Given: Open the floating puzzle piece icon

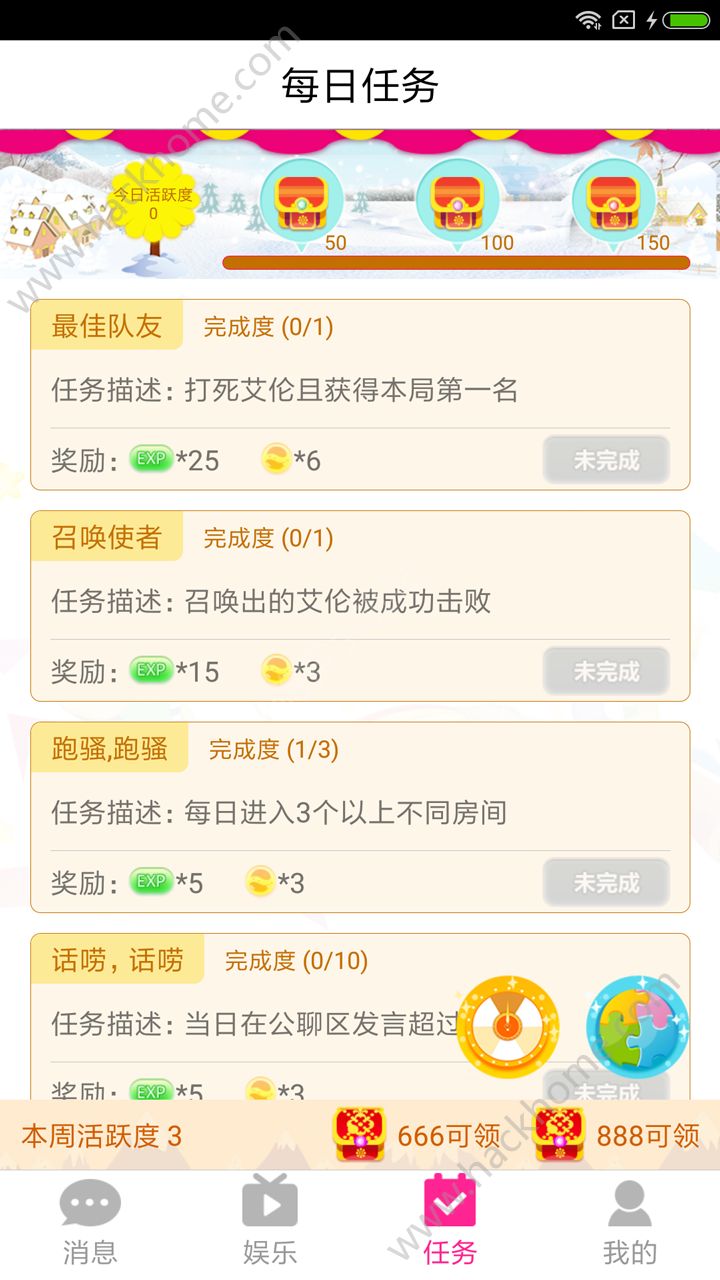Looking at the screenshot, I should (x=637, y=1027).
